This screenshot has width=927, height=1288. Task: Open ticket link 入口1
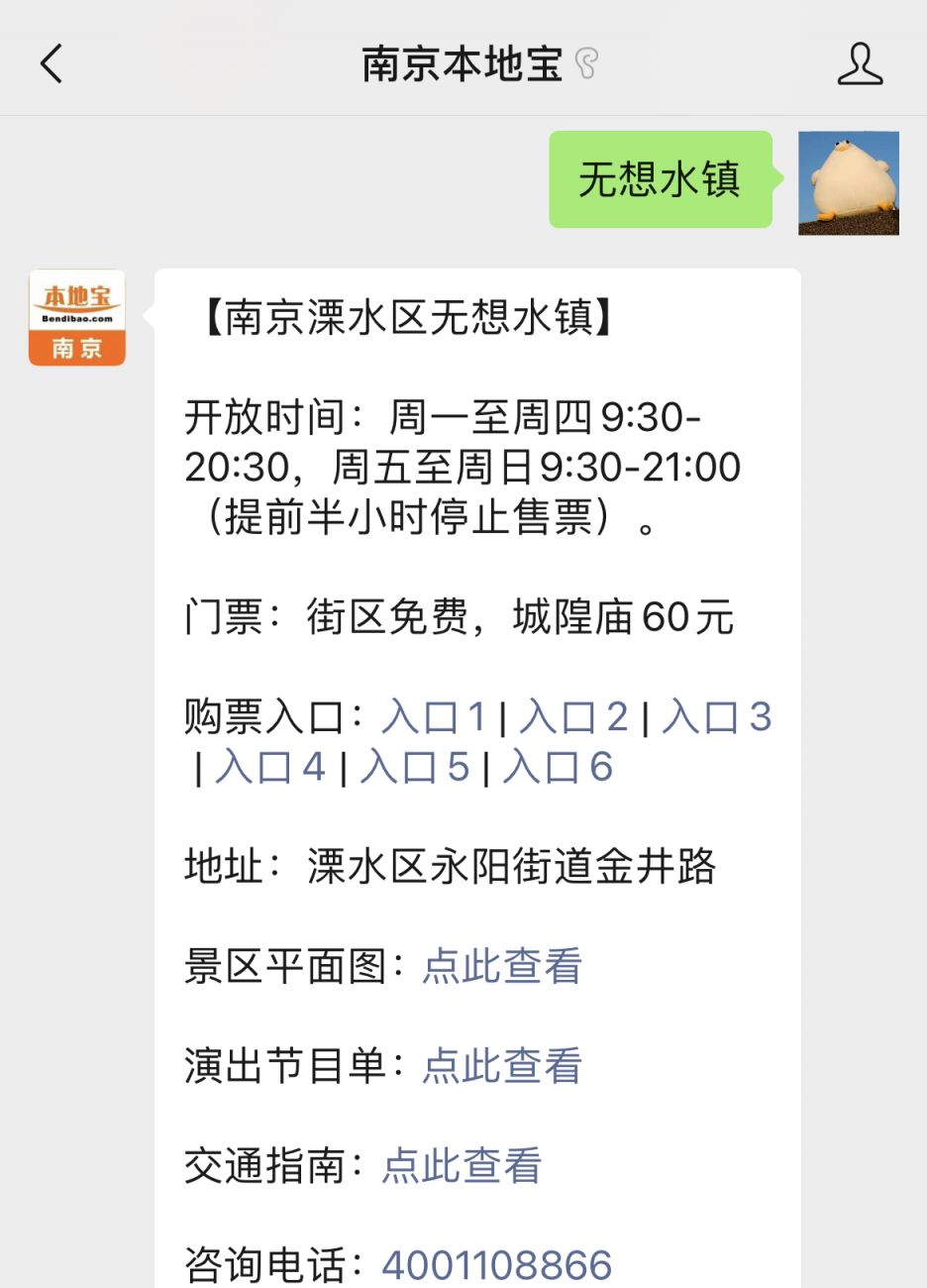[x=434, y=717]
